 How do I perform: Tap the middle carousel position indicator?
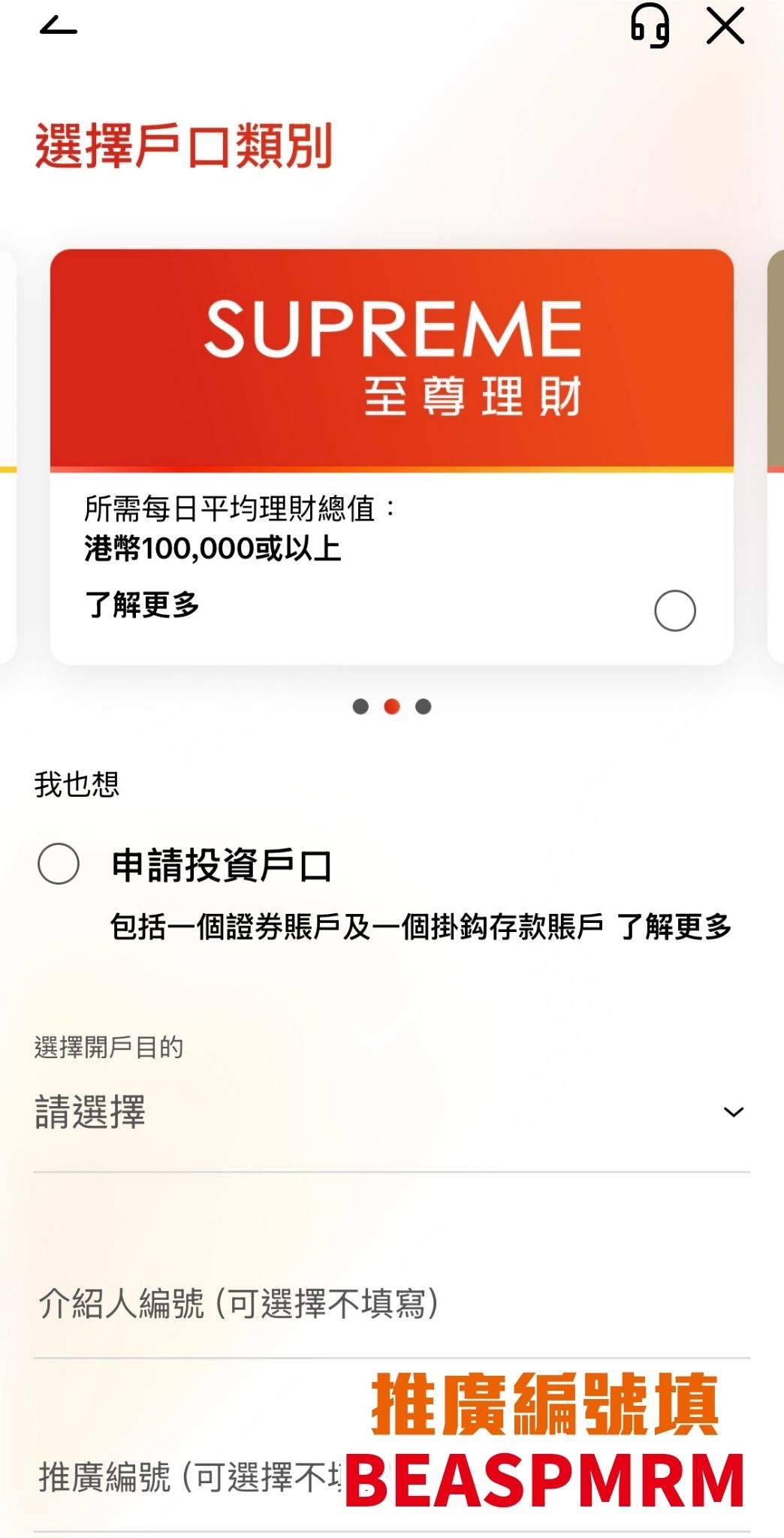coord(391,706)
